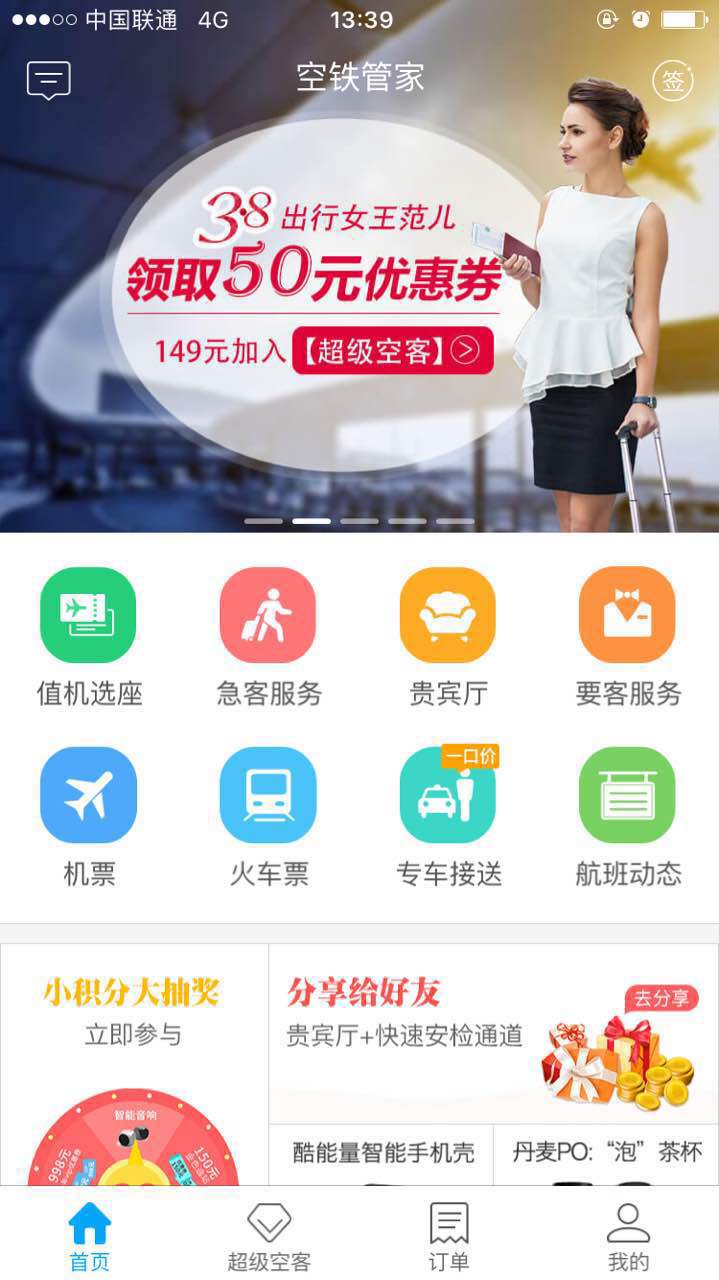Switch to the 我的 profile tab

coord(628,1236)
